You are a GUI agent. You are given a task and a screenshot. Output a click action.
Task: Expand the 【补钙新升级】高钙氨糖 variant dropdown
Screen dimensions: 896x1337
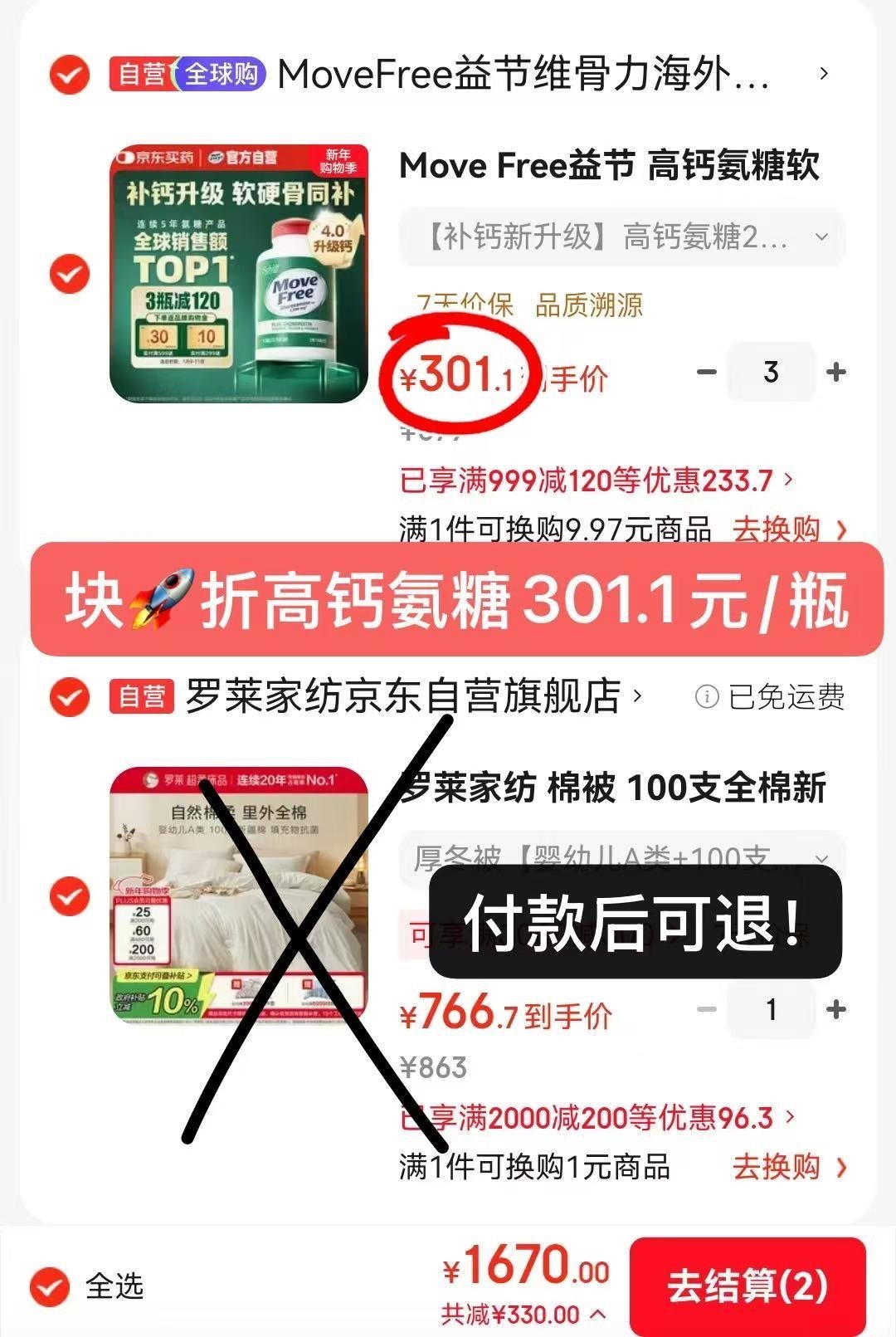622,237
